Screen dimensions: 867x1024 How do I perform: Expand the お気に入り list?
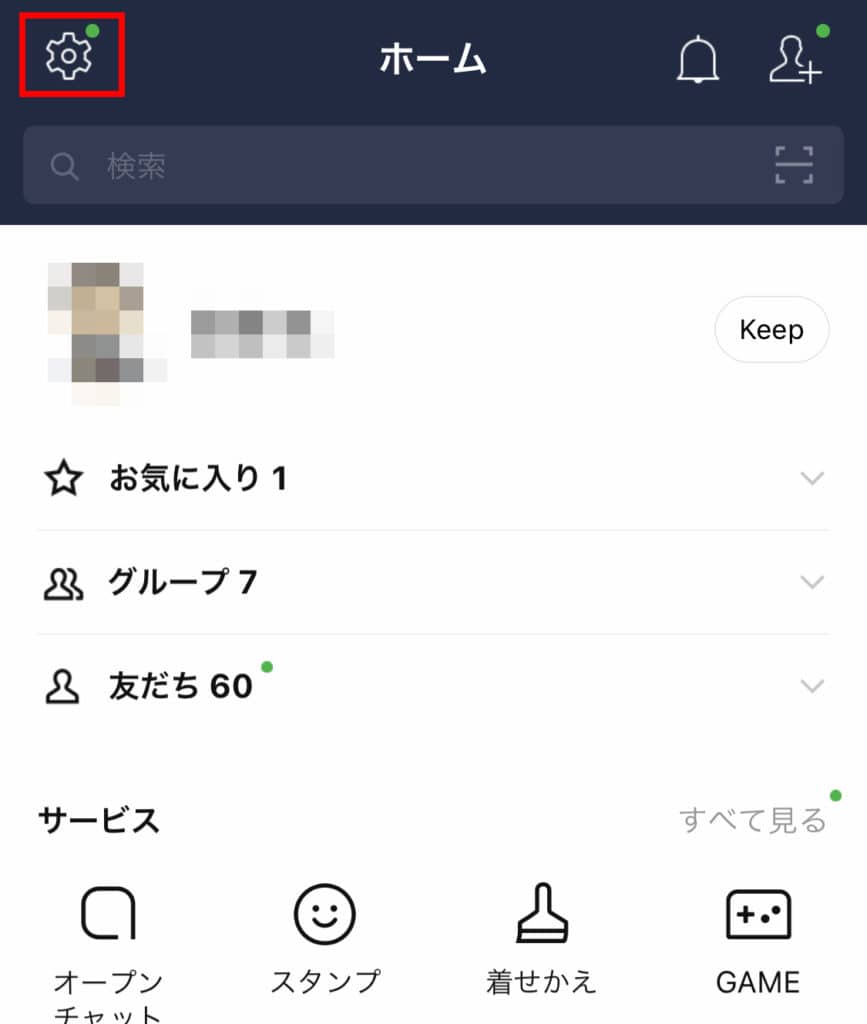812,479
